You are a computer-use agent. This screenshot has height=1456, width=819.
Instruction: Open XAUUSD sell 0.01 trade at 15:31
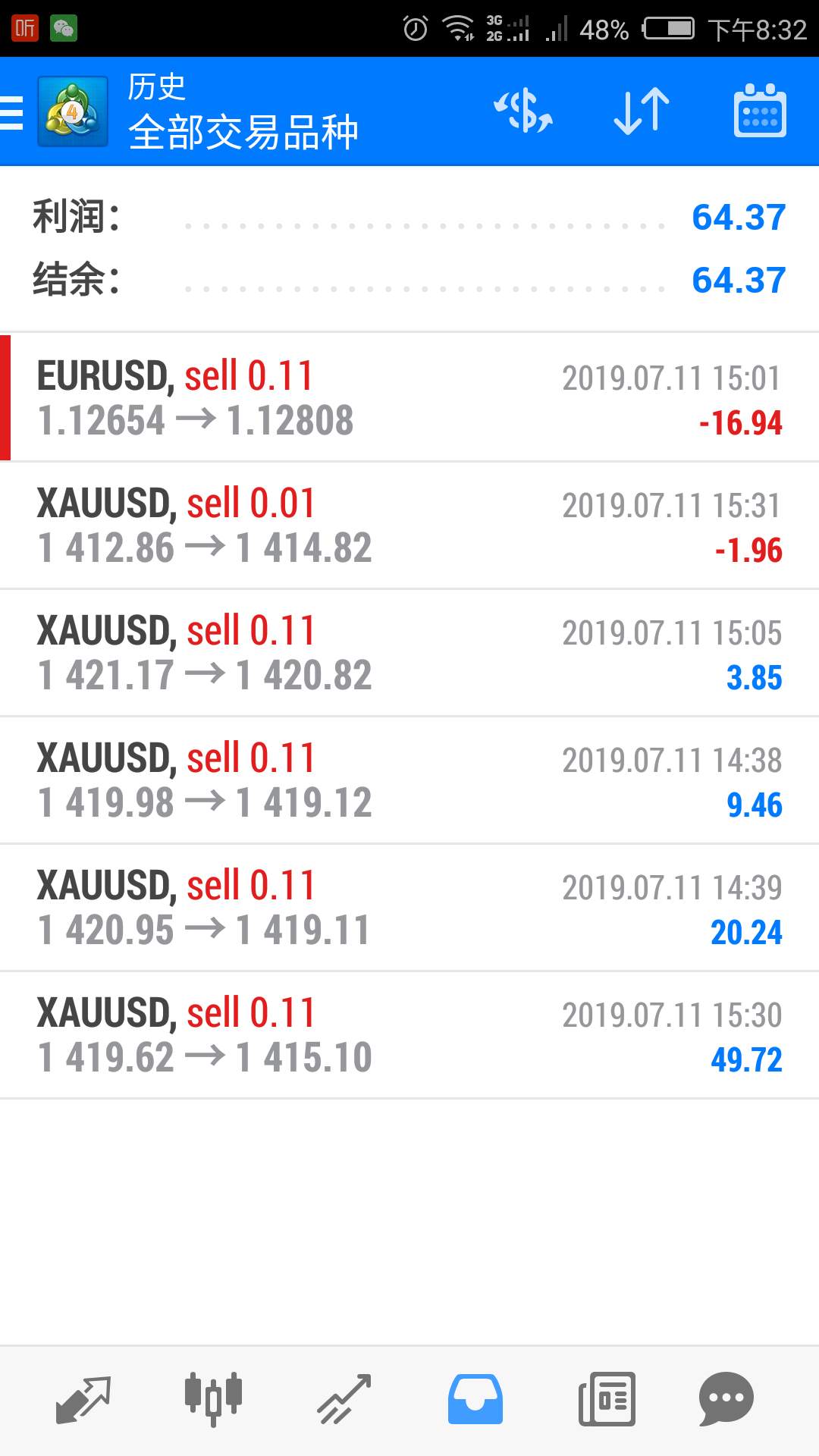click(x=409, y=525)
